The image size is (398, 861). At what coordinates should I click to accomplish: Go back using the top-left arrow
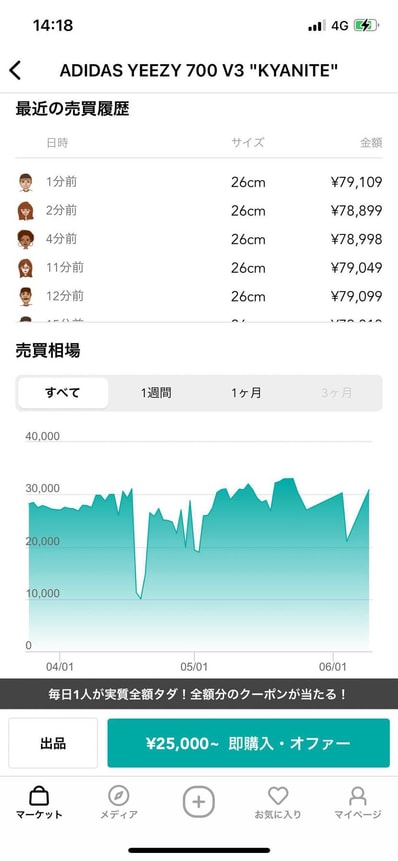coord(15,70)
